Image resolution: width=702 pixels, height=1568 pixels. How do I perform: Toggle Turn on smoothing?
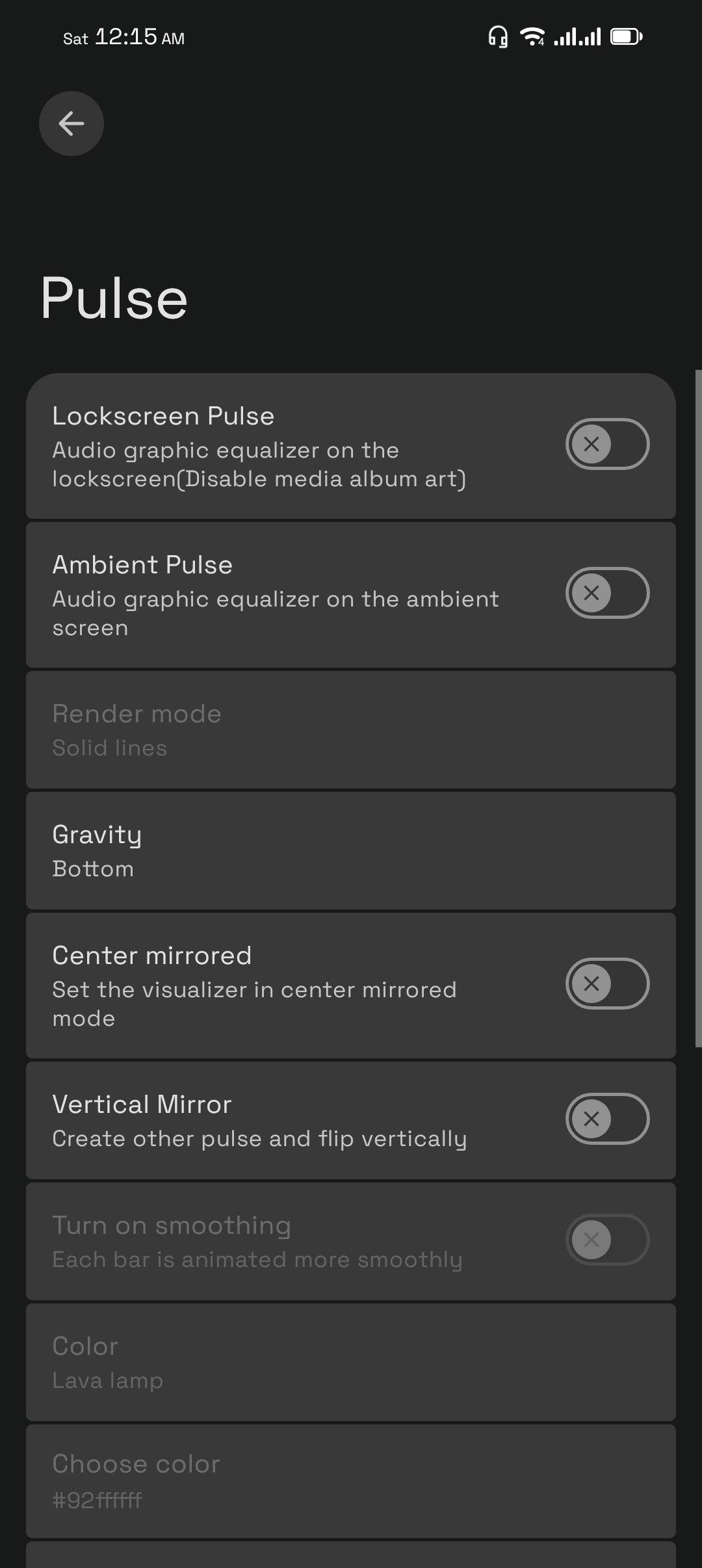607,1240
